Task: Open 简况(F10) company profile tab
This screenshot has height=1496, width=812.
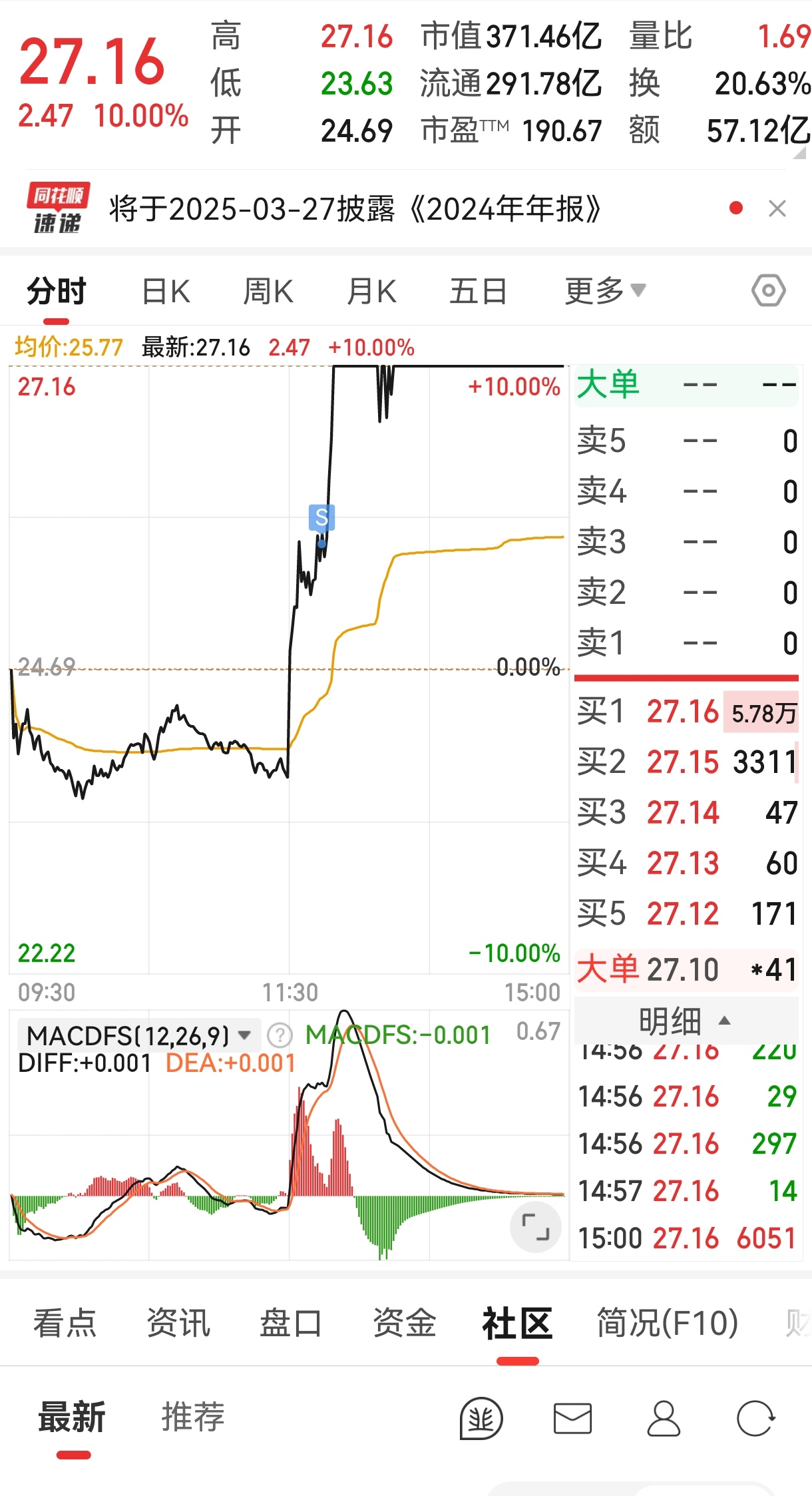Action: [x=667, y=1322]
